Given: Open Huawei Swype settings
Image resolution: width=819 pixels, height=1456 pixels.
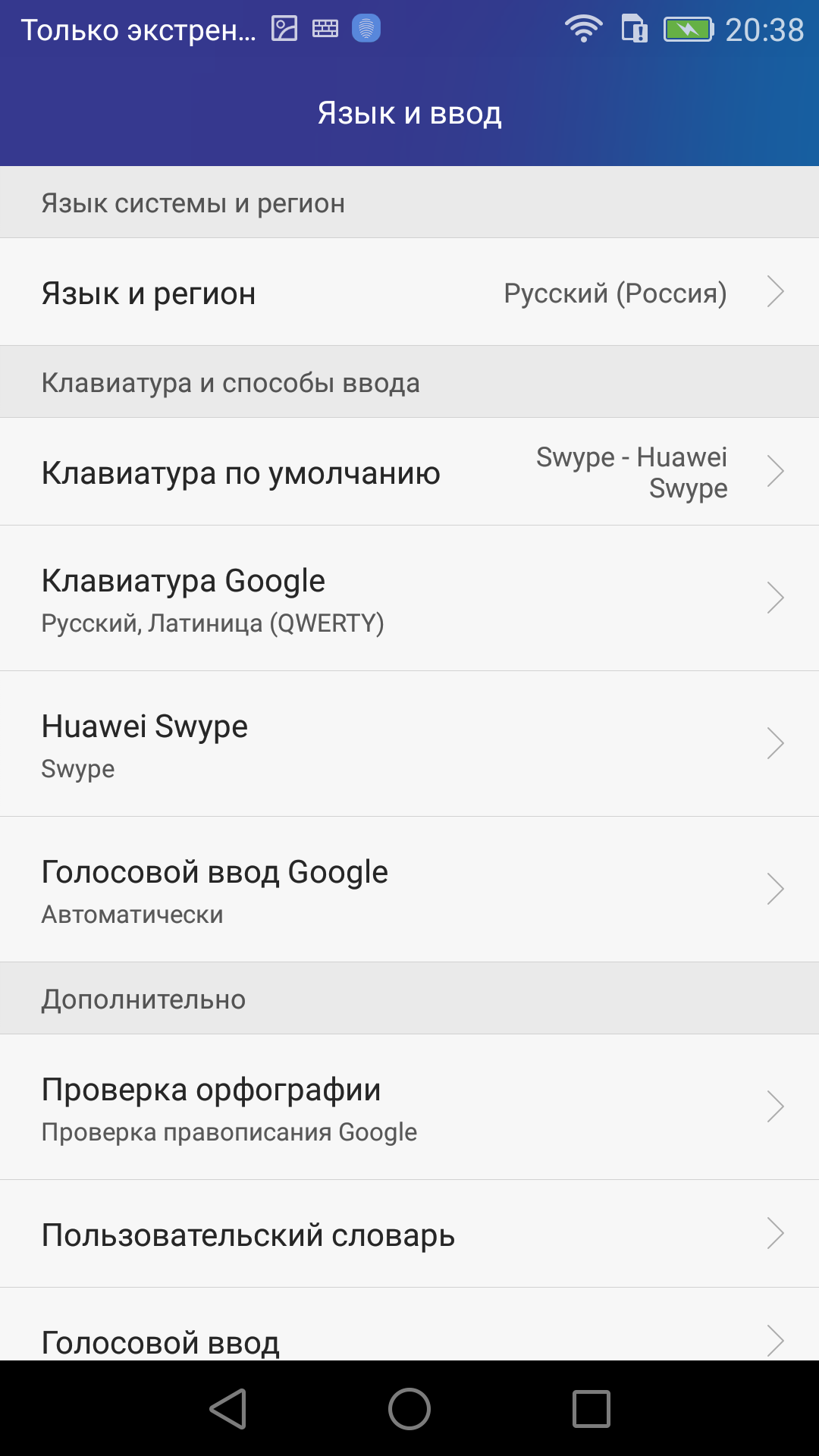Looking at the screenshot, I should click(409, 744).
